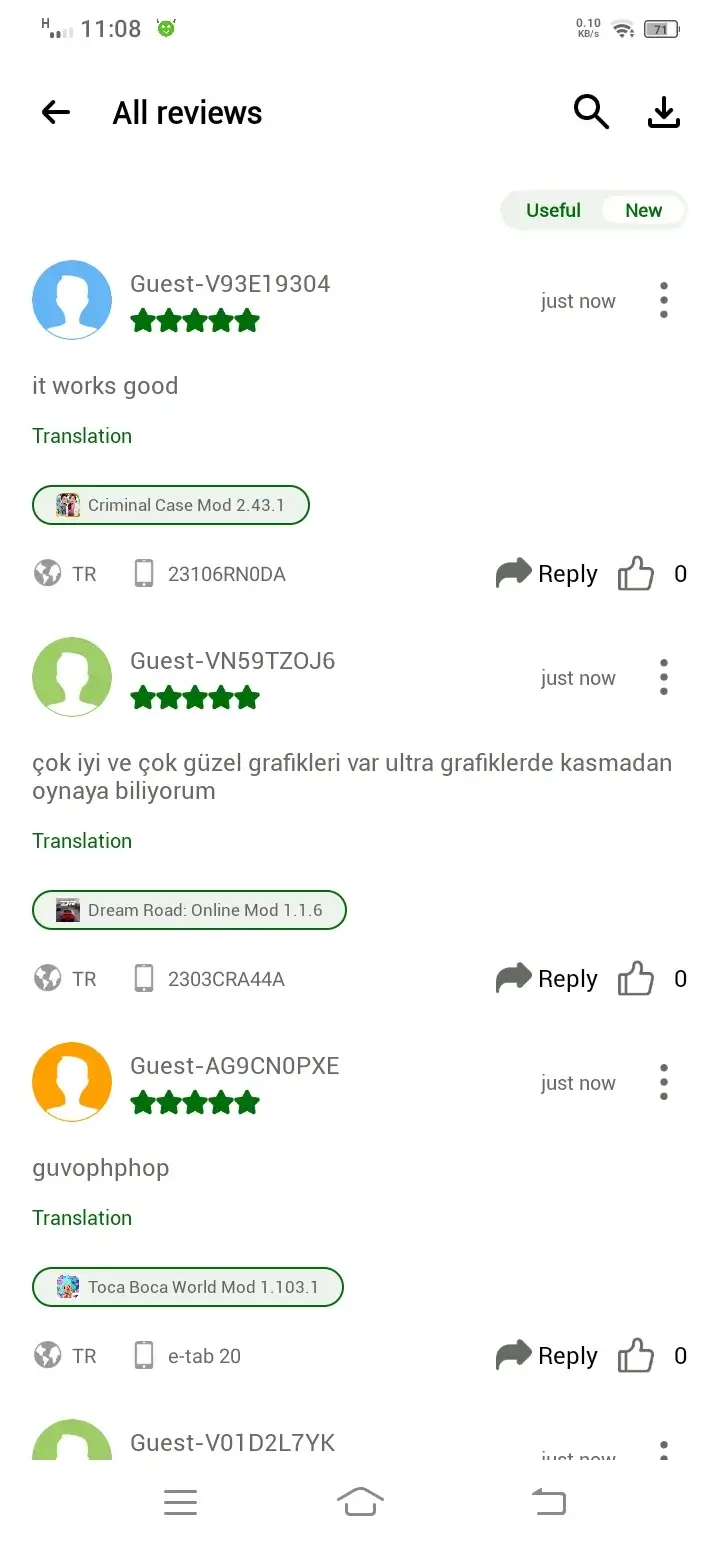Tap the thumbs-up on the Dream Road review
Image resolution: width=720 pixels, height=1544 pixels.
[637, 978]
